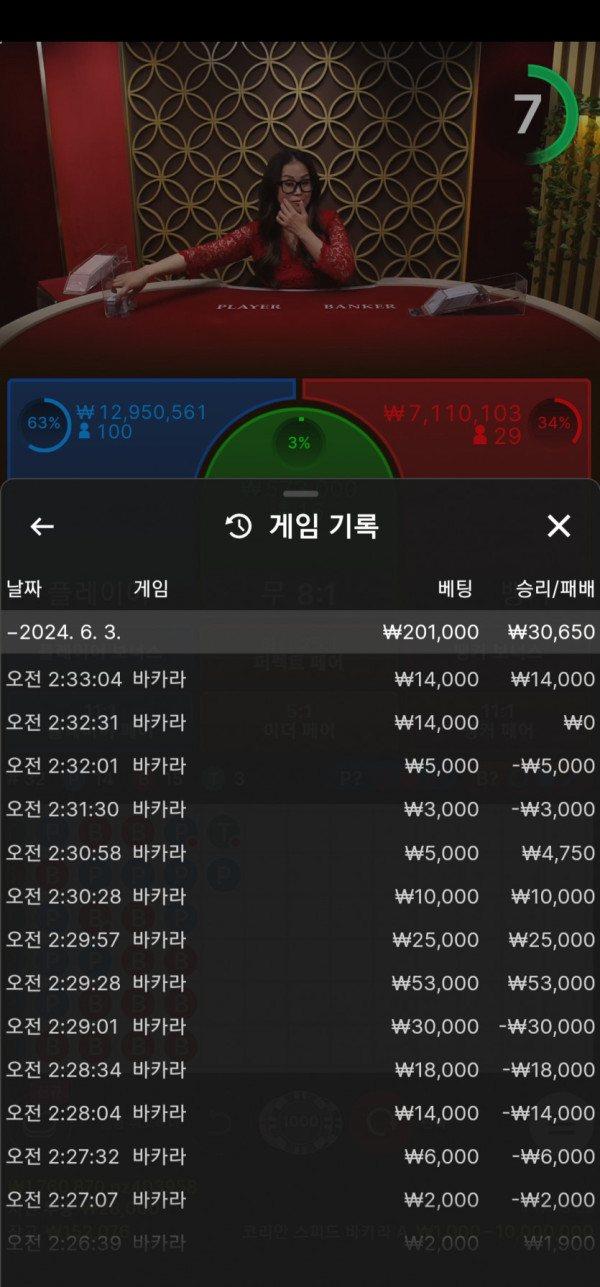The image size is (600, 1287).
Task: Go back from the game history panel
Action: [x=42, y=526]
